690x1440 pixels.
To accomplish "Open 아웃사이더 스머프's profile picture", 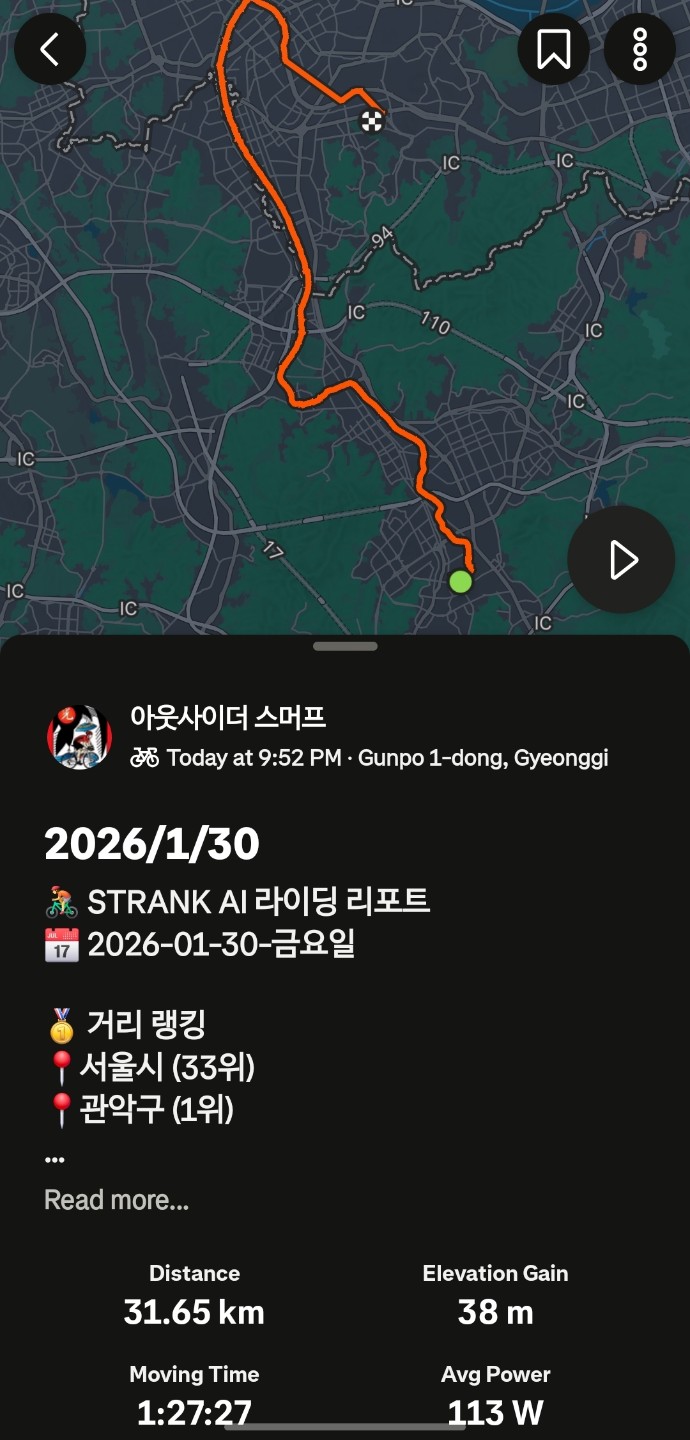I will point(79,737).
